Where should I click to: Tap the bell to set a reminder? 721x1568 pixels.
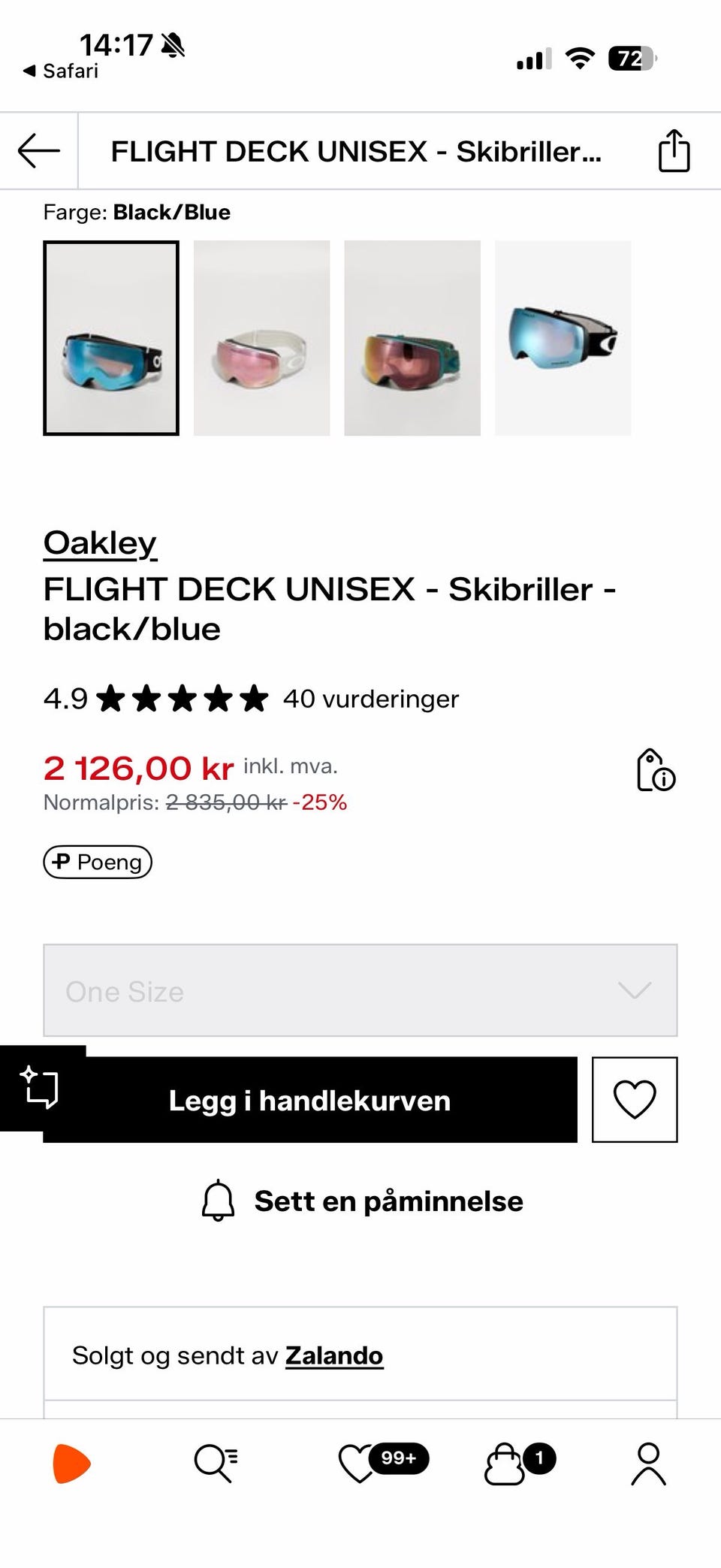tap(219, 1201)
